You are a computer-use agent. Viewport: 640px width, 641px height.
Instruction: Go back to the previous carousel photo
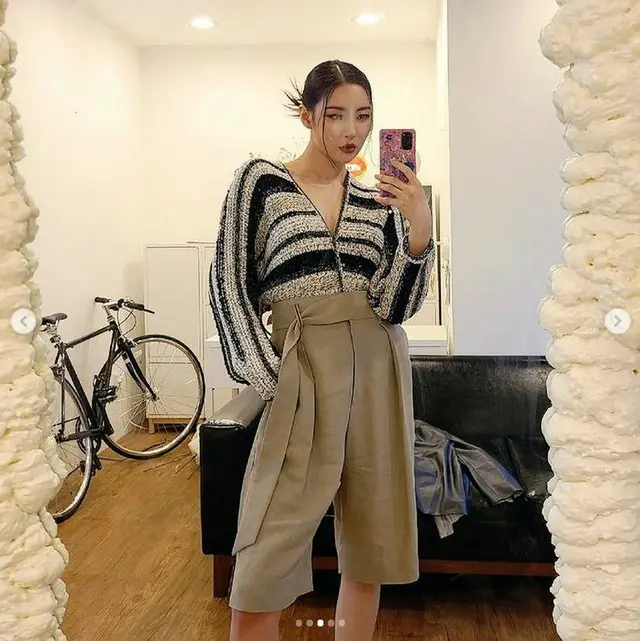[x=23, y=321]
